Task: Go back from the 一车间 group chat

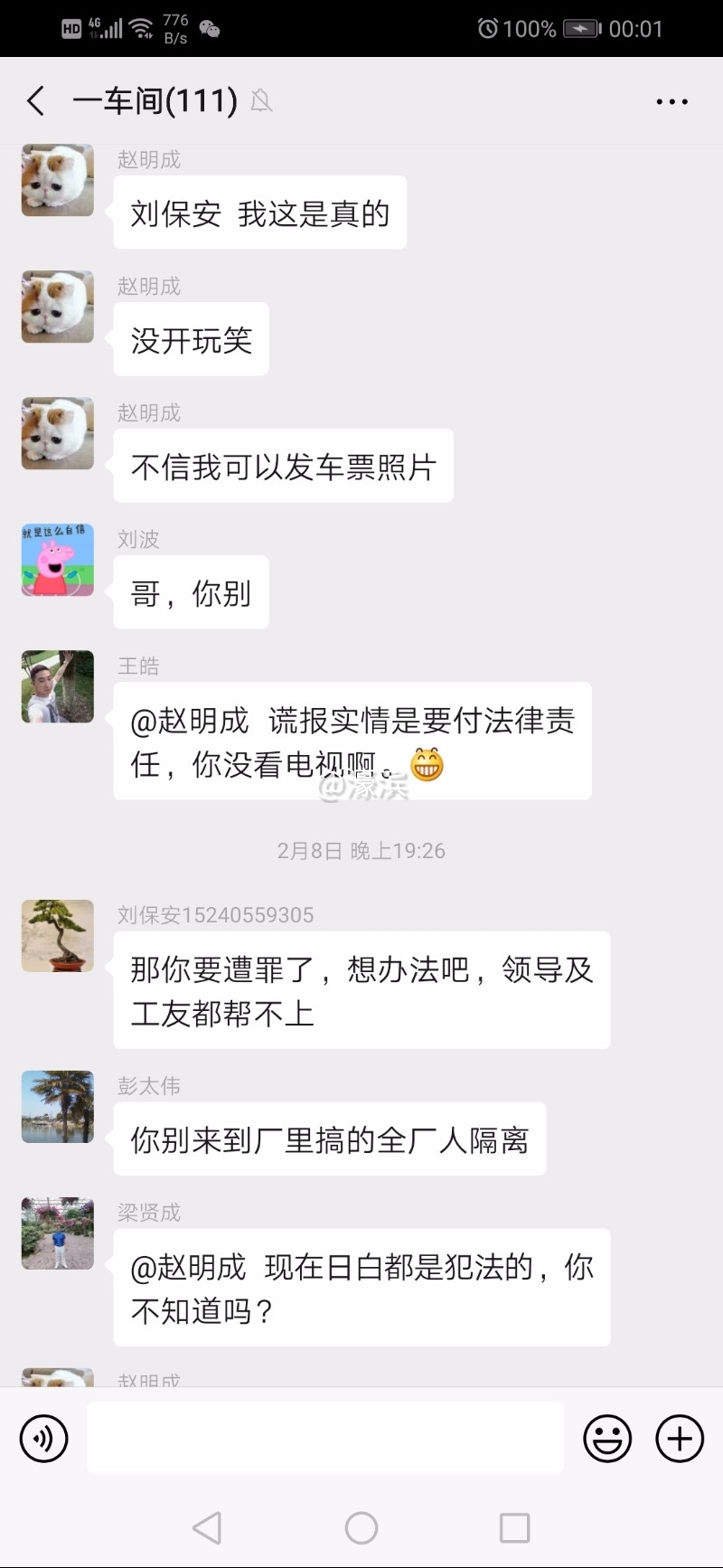Action: tap(36, 101)
